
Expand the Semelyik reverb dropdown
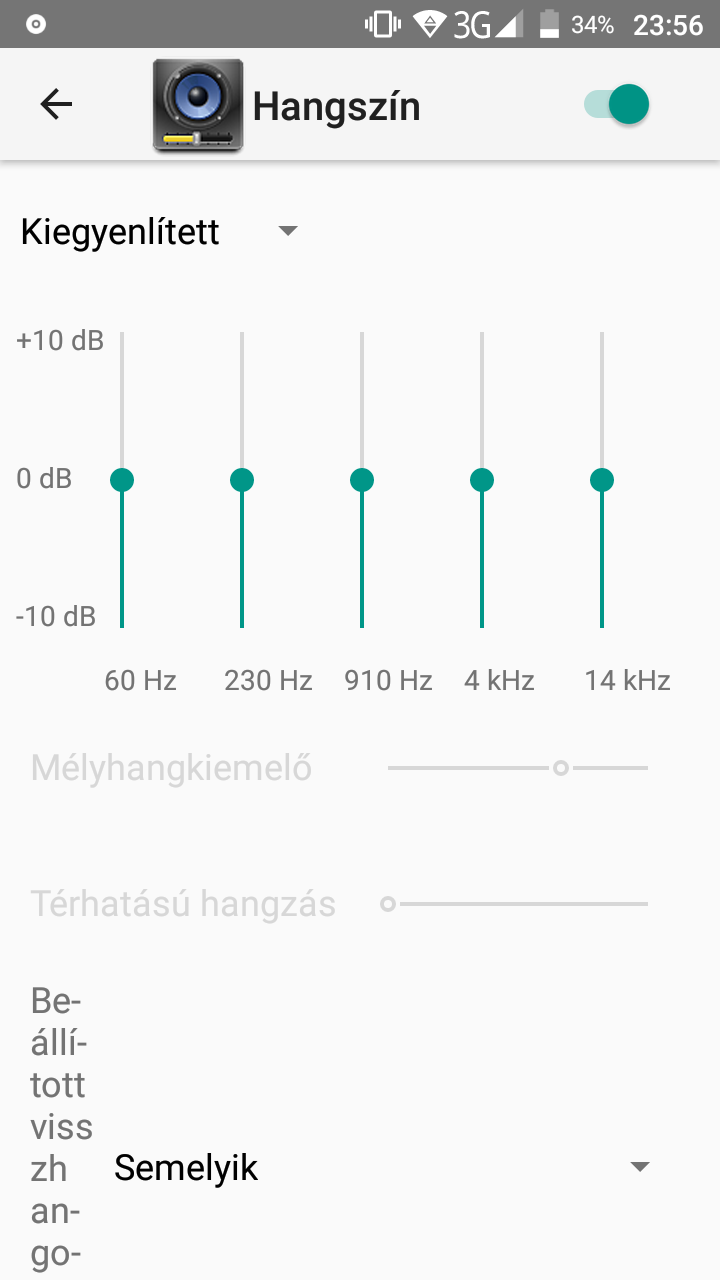click(x=382, y=1167)
